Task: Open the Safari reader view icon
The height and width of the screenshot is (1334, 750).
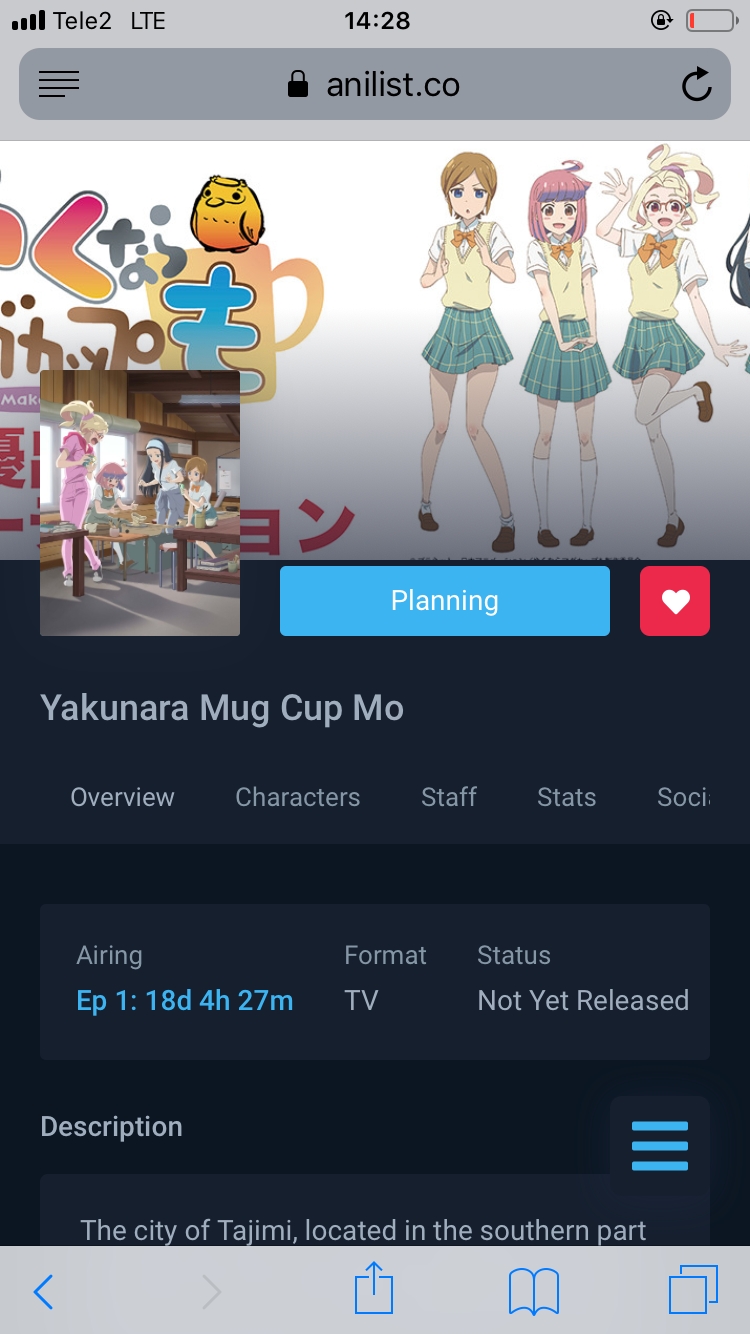Action: [x=59, y=85]
